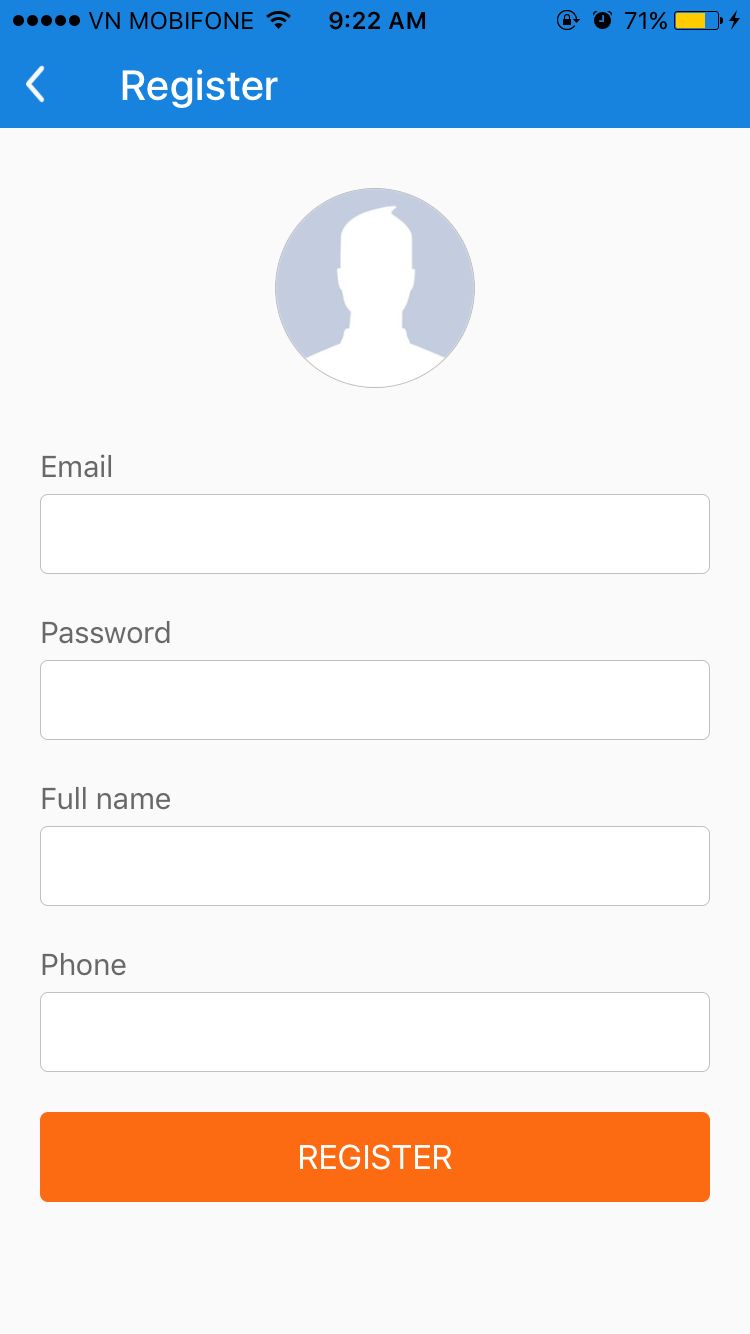Viewport: 750px width, 1334px height.
Task: Tap the profile avatar placeholder
Action: (375, 288)
